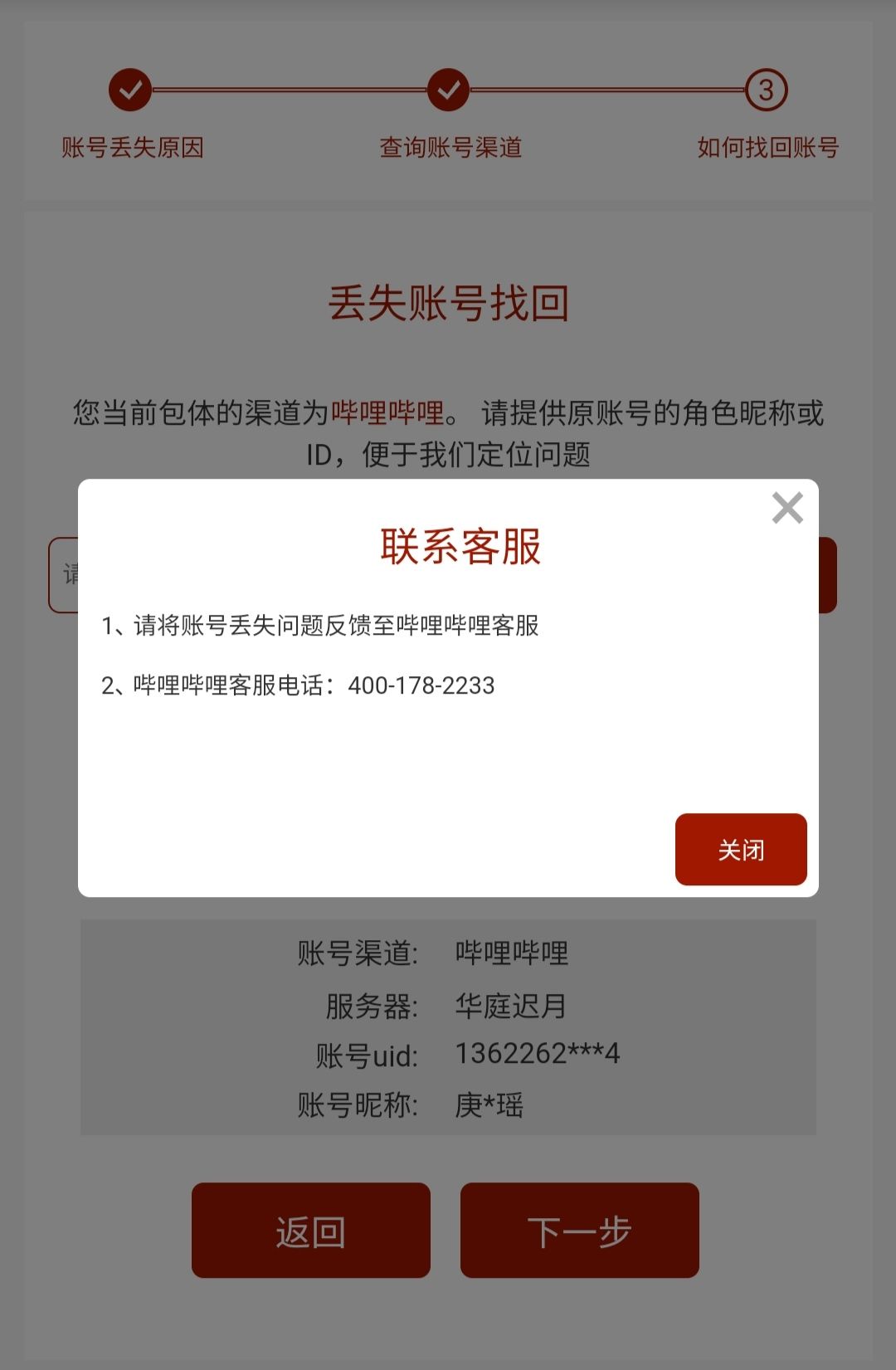
Task: Dismiss the dialog with 关闭 button
Action: pyautogui.click(x=741, y=849)
